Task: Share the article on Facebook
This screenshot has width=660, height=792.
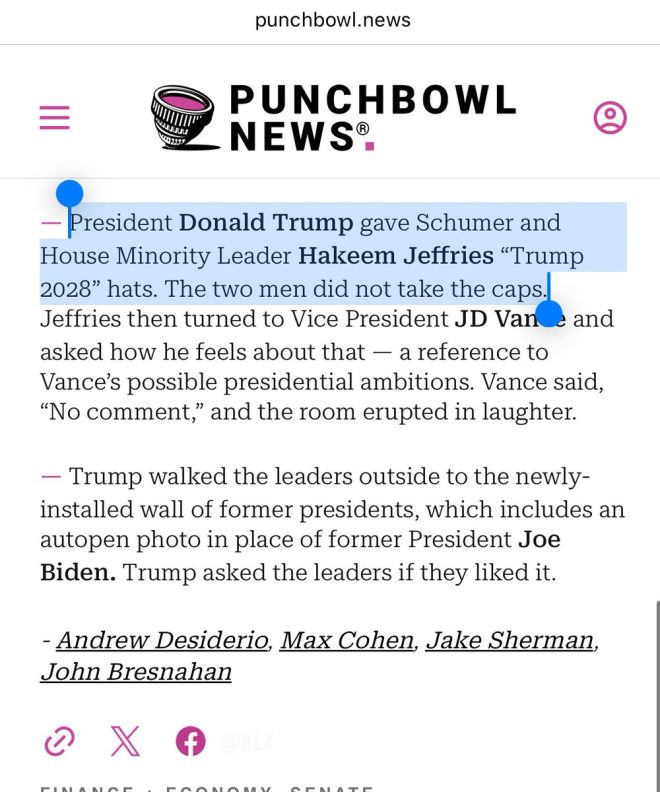Action: (190, 741)
